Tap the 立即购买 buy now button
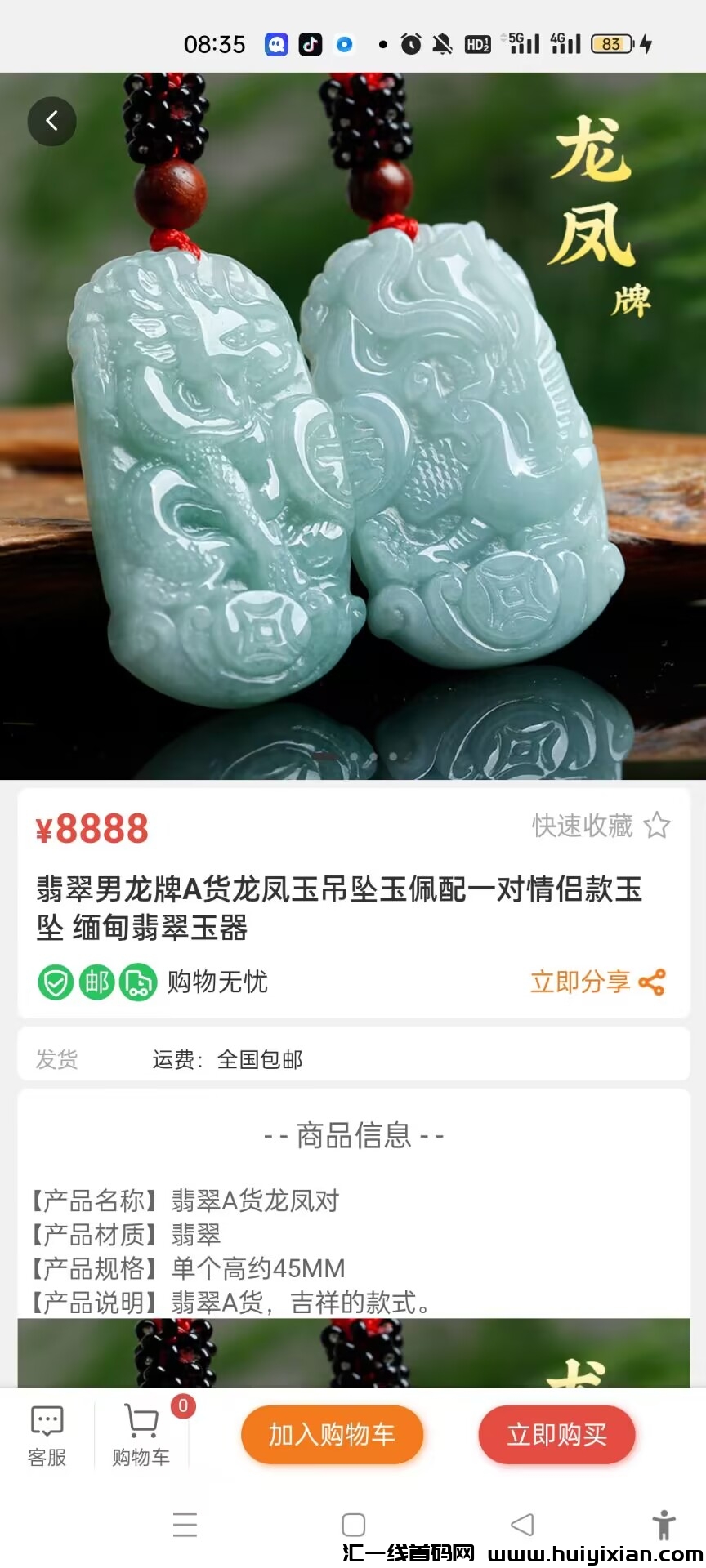The height and width of the screenshot is (1568, 706). pos(556,1435)
